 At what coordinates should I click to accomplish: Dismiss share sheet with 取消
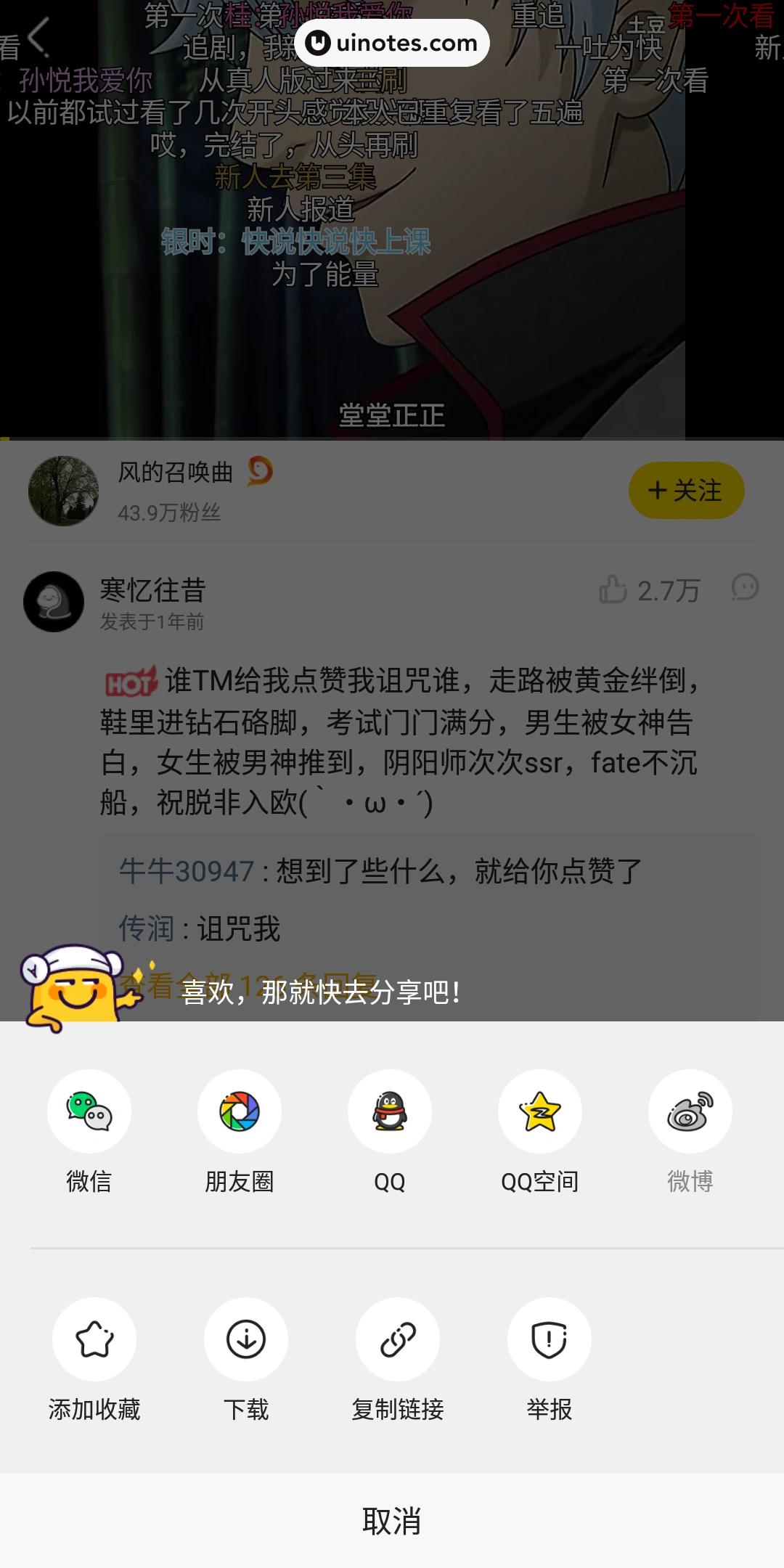click(392, 1521)
